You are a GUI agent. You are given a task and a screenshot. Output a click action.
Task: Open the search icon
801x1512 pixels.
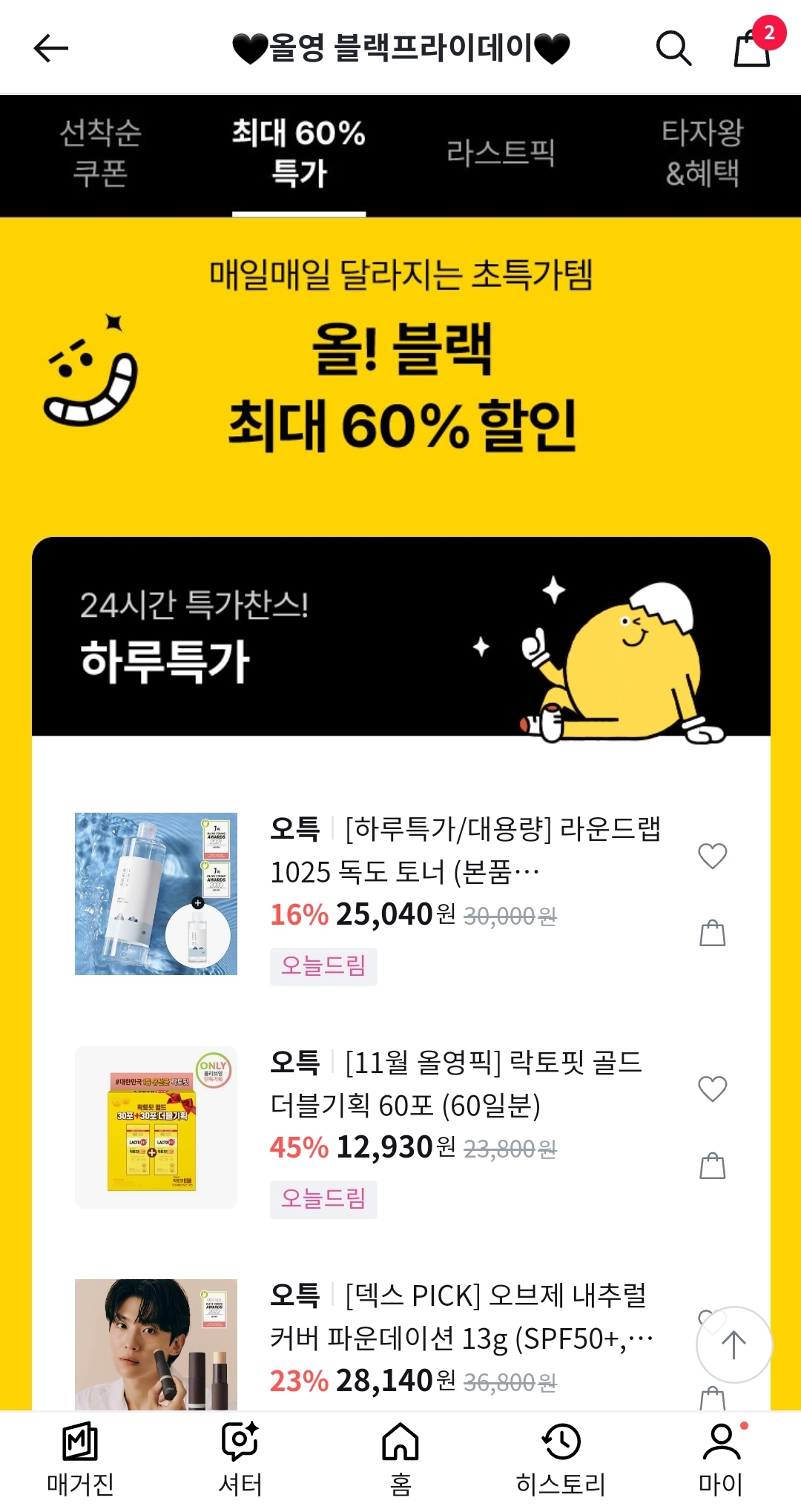tap(673, 47)
